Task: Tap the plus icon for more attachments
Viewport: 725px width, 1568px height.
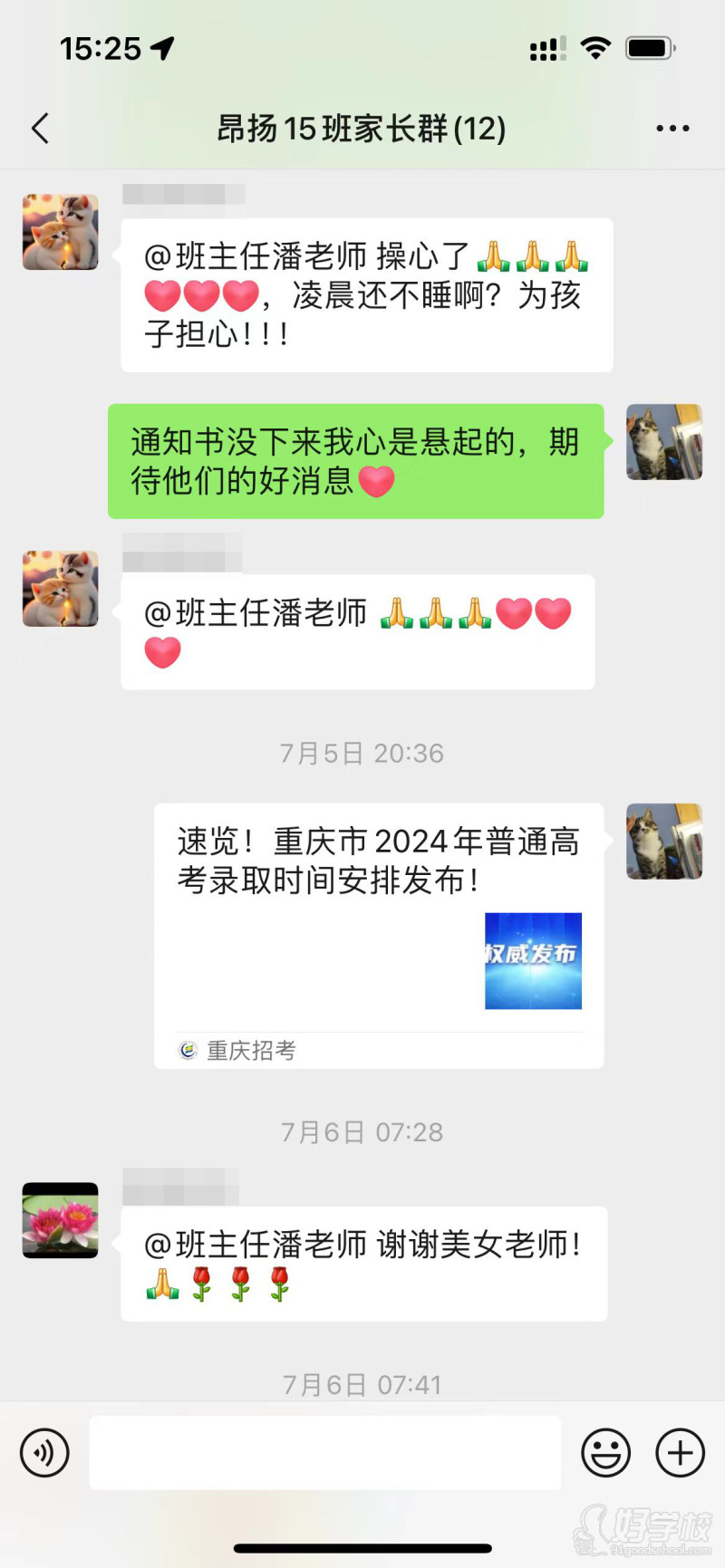Action: pos(678,1453)
